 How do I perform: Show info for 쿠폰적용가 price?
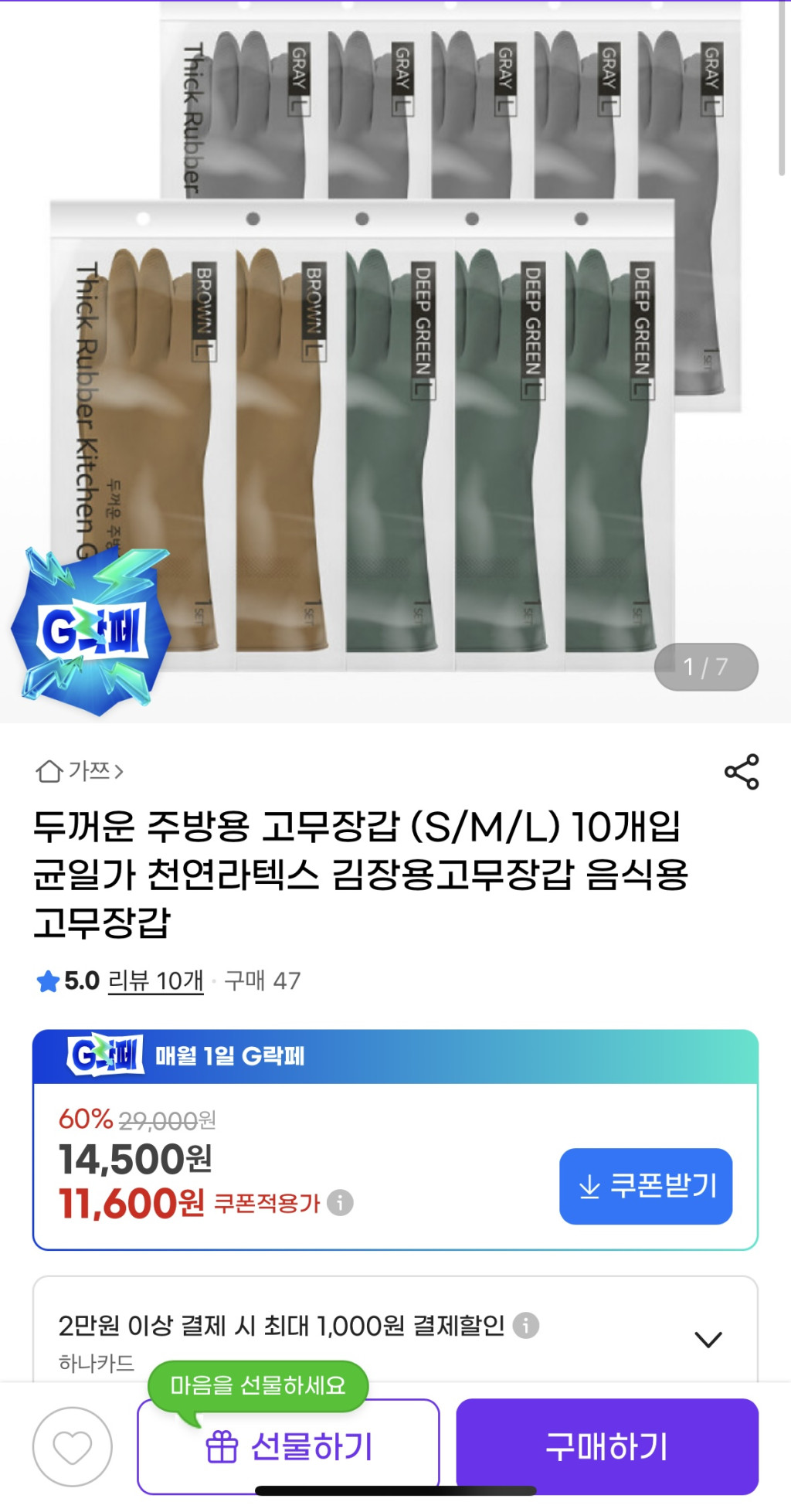pos(340,1203)
